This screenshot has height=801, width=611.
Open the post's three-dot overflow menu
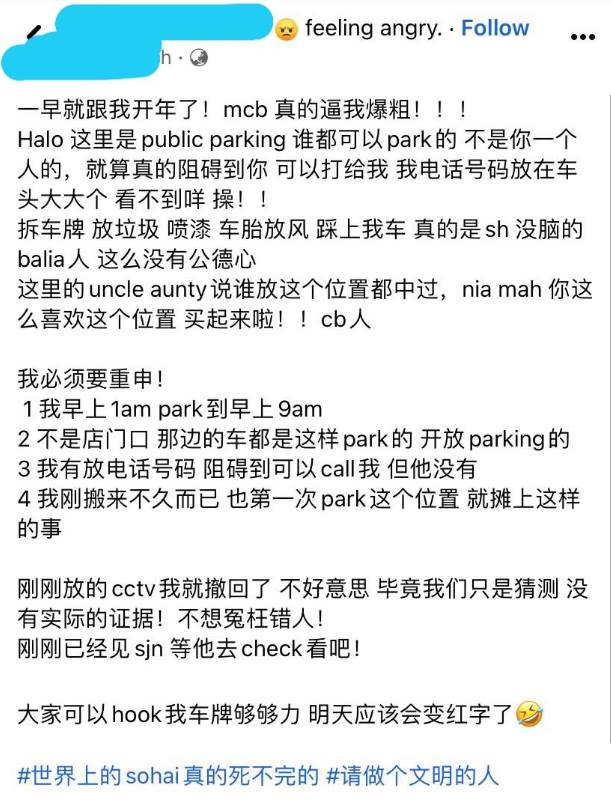[582, 35]
